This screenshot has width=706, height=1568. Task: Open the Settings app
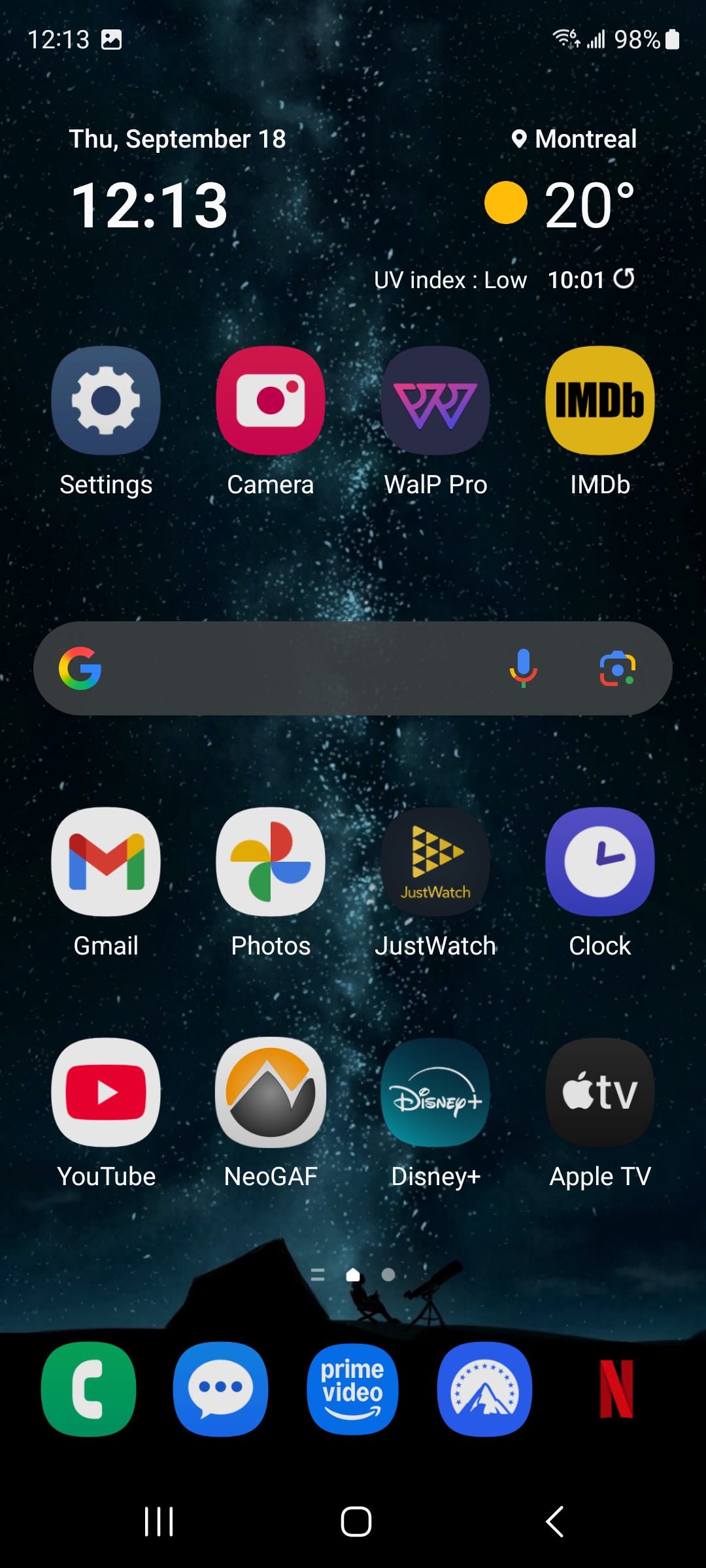[106, 400]
